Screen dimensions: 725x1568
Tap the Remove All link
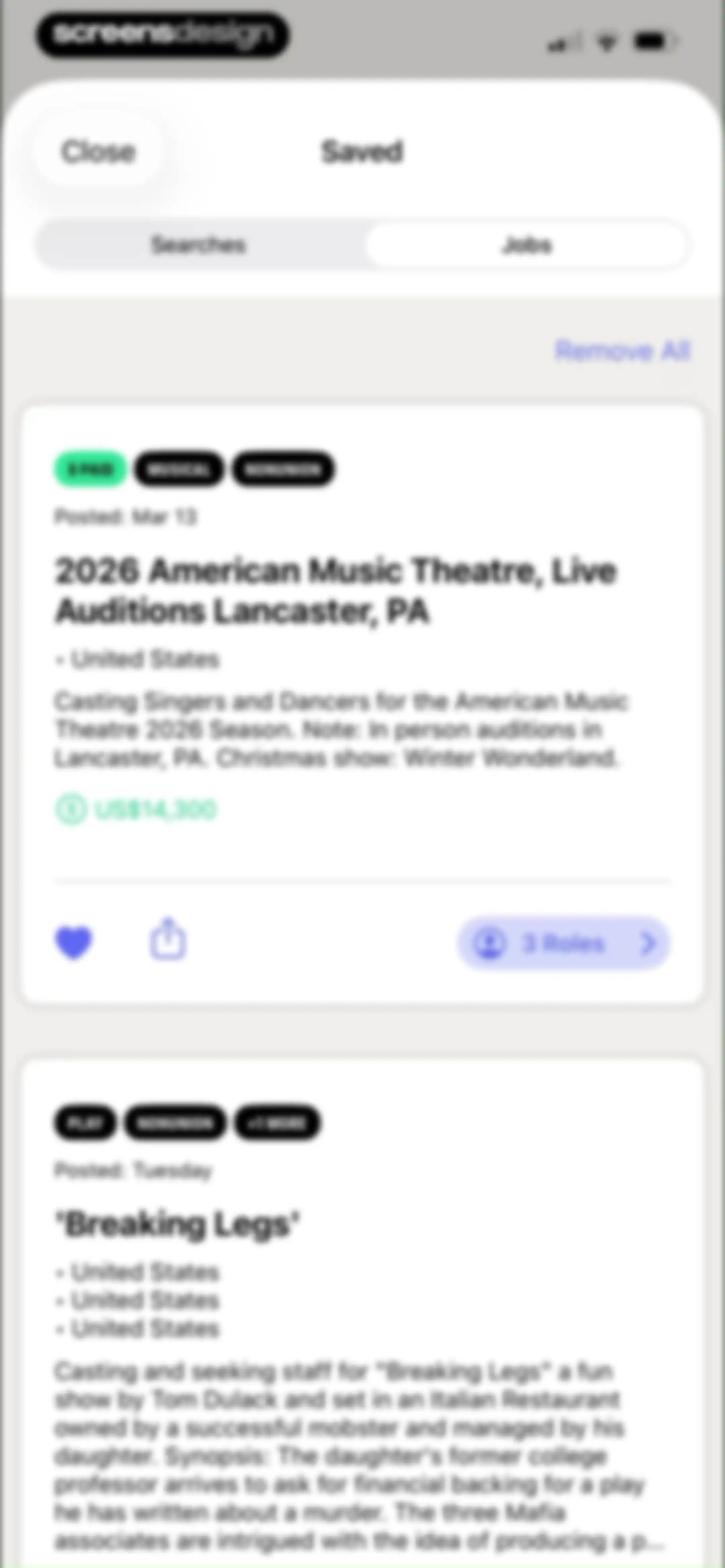[622, 351]
